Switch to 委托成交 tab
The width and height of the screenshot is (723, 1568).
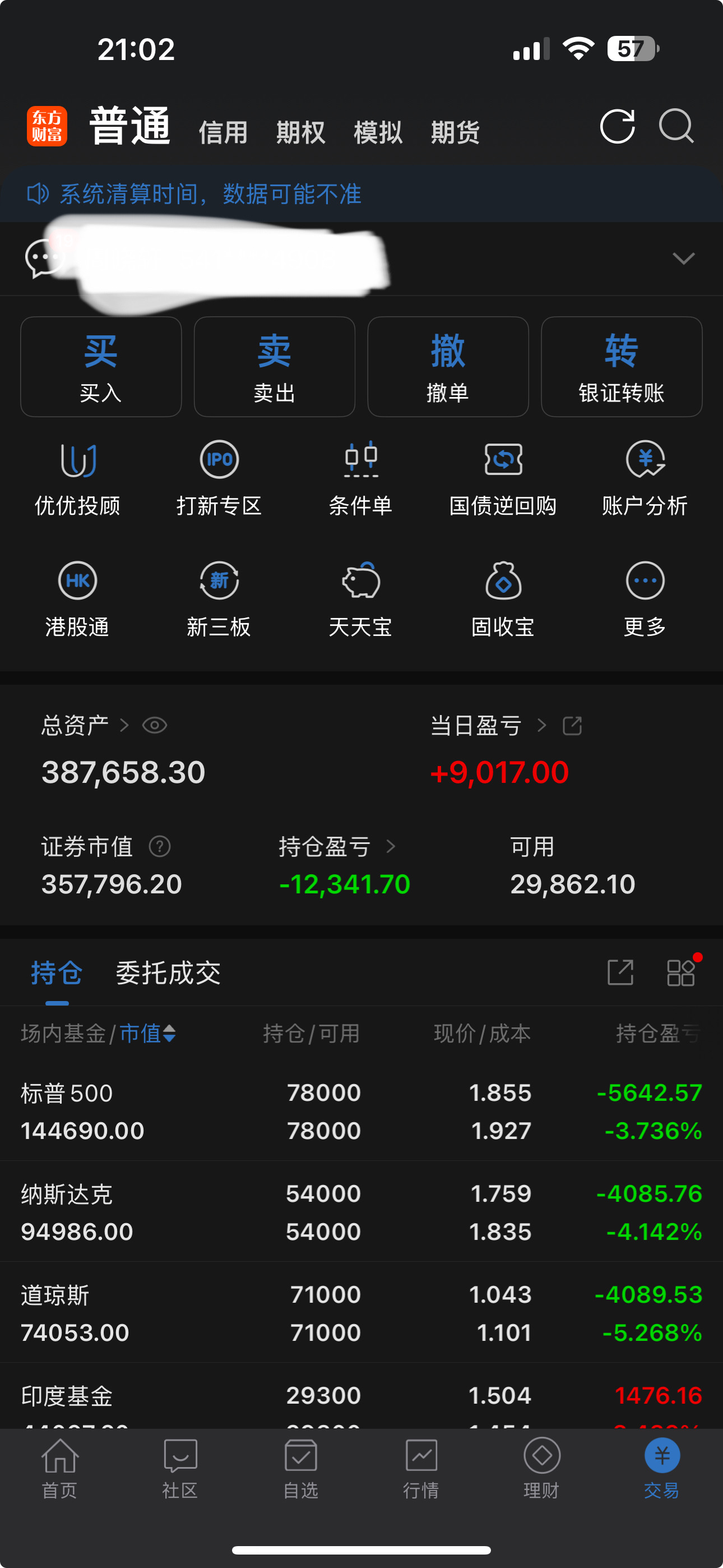(x=168, y=972)
